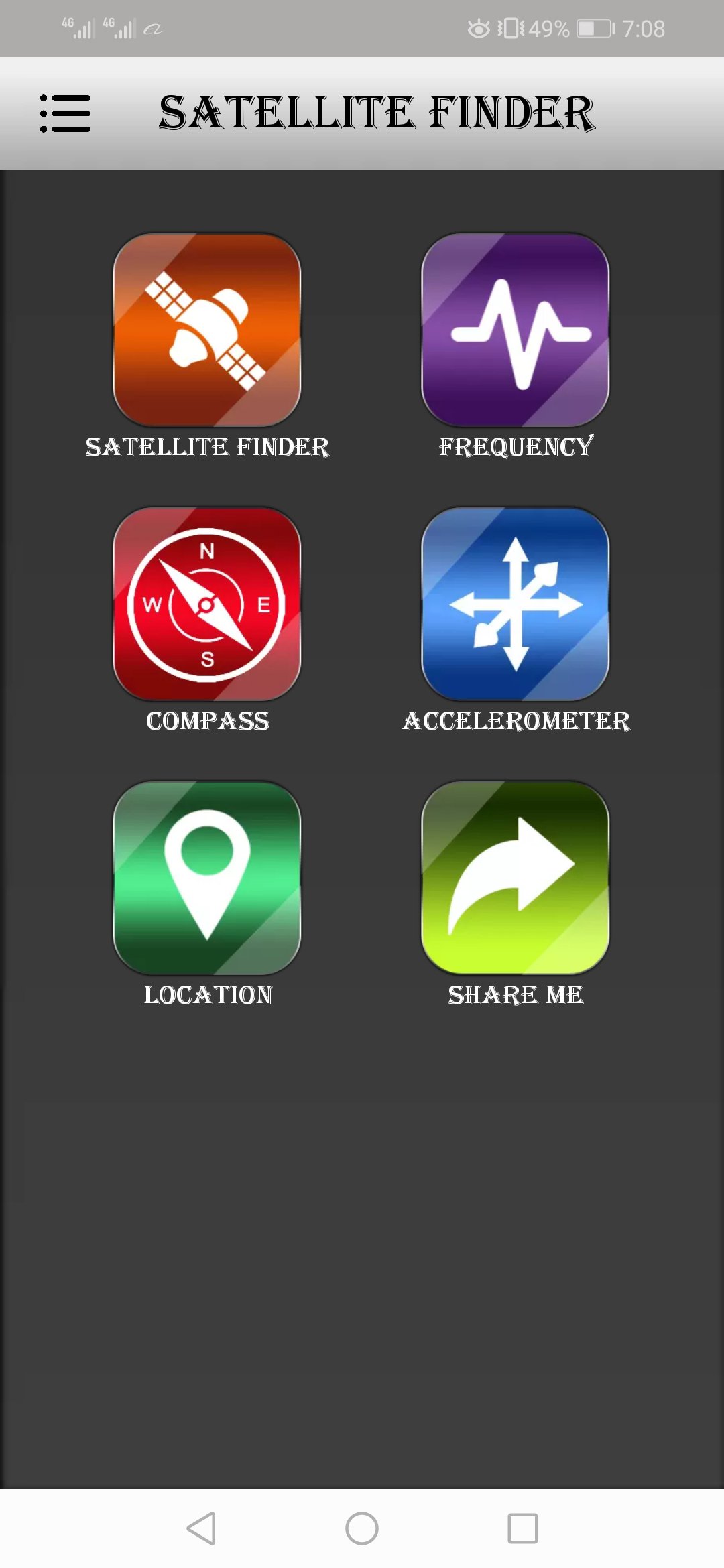View the Location tile
Image resolution: width=724 pixels, height=1568 pixels.
pos(207,878)
